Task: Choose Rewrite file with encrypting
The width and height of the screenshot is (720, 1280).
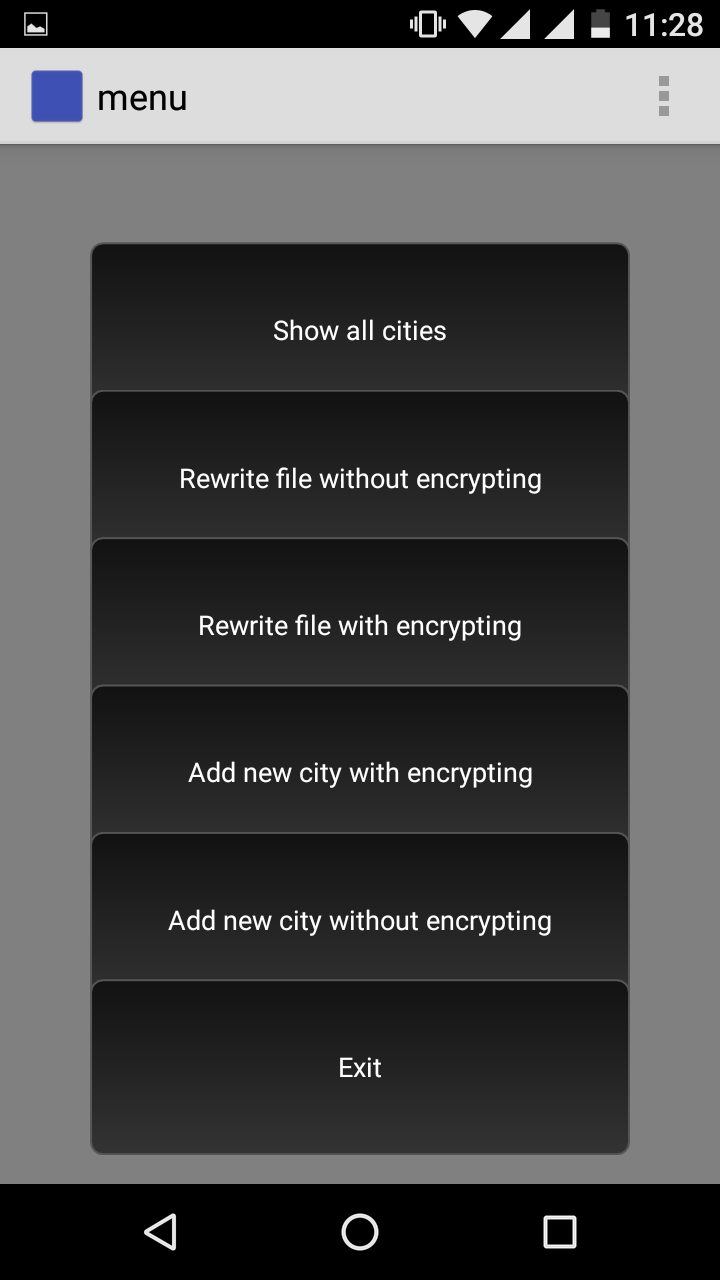Action: [x=360, y=613]
